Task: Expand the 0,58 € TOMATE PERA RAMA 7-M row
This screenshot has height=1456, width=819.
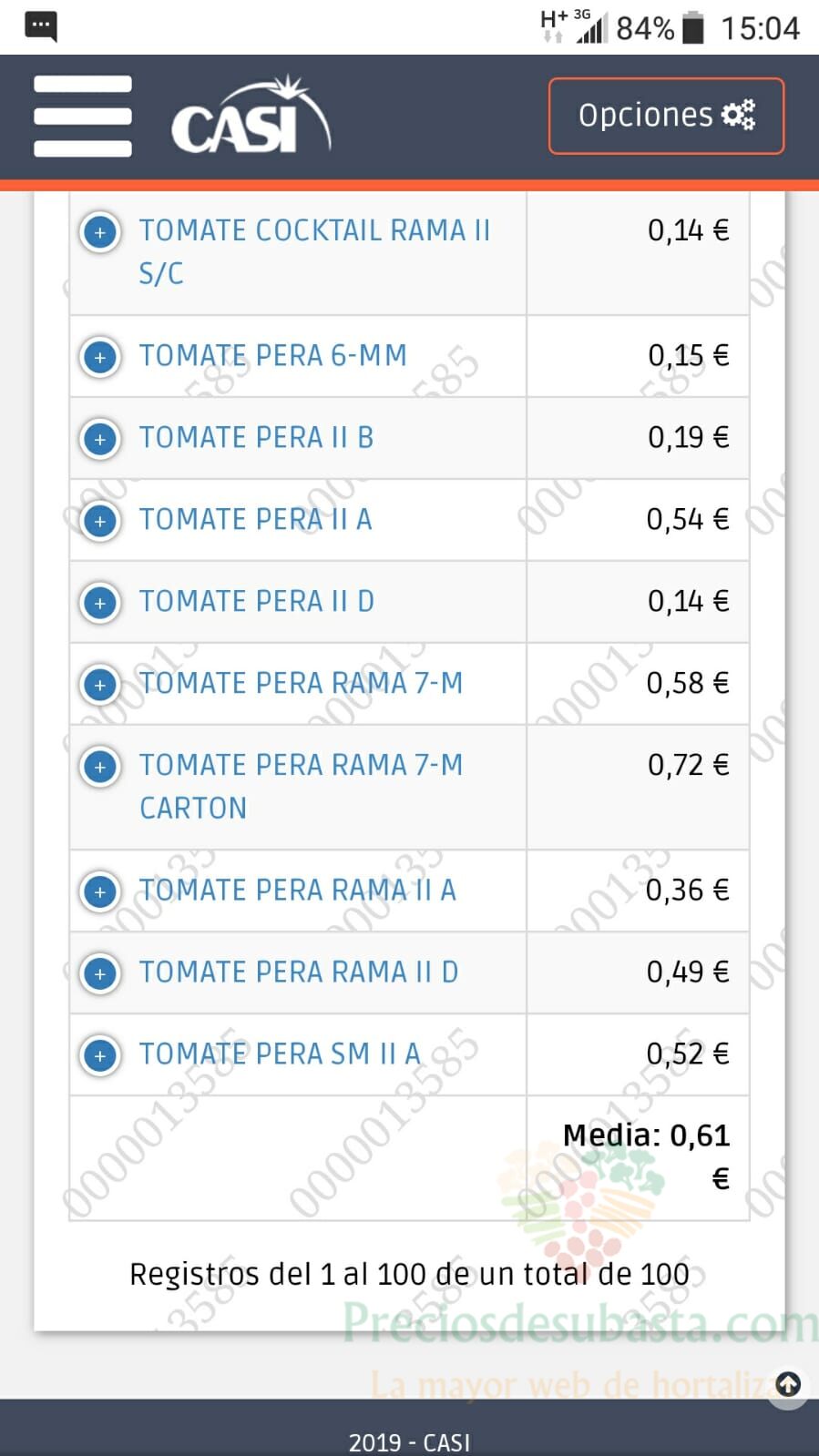Action: pos(100,685)
